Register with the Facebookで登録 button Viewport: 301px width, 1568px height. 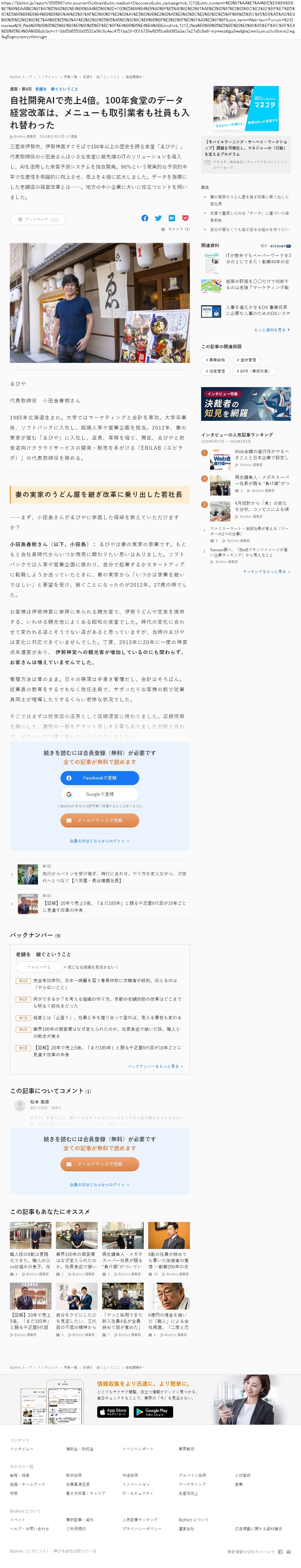(x=99, y=778)
